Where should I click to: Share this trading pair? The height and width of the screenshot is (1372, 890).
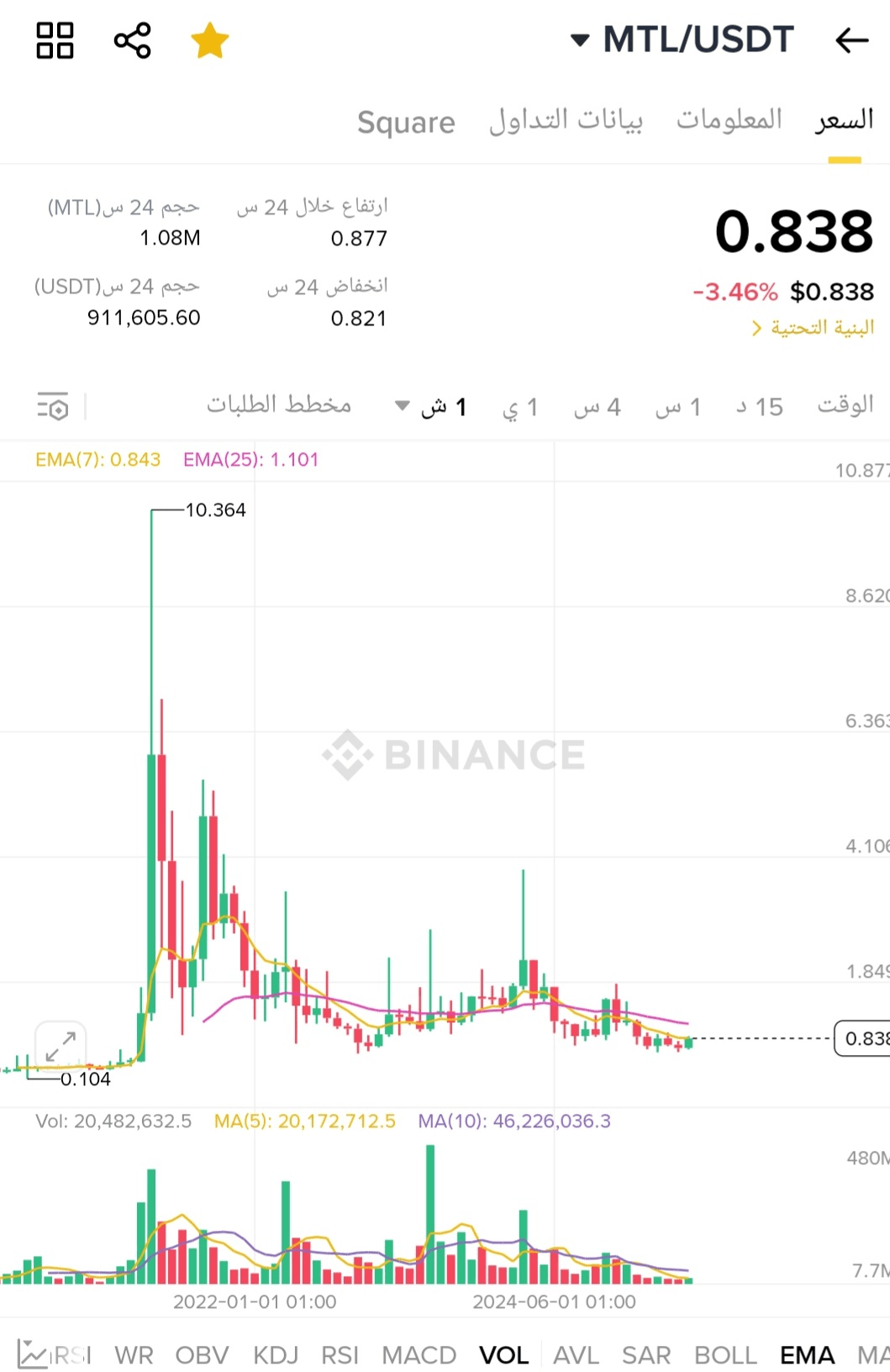[x=132, y=40]
